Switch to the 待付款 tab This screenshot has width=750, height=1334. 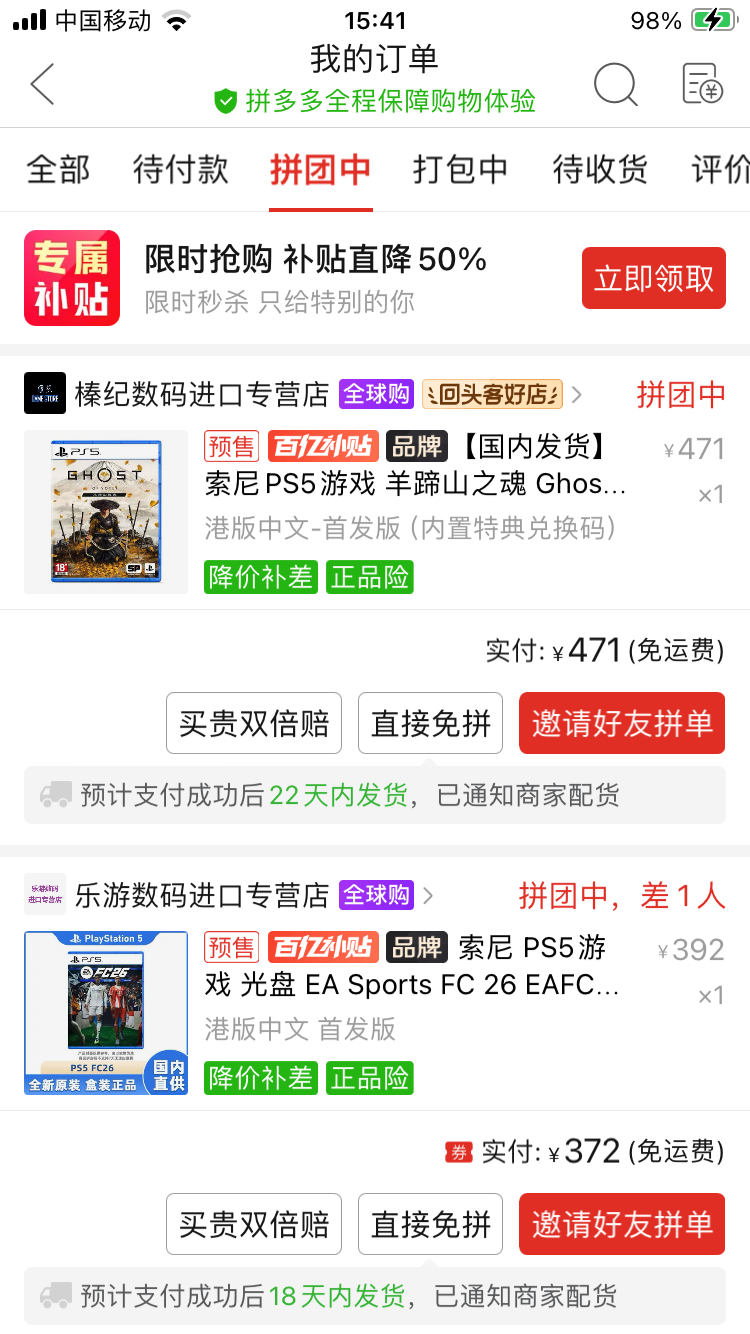pyautogui.click(x=181, y=170)
